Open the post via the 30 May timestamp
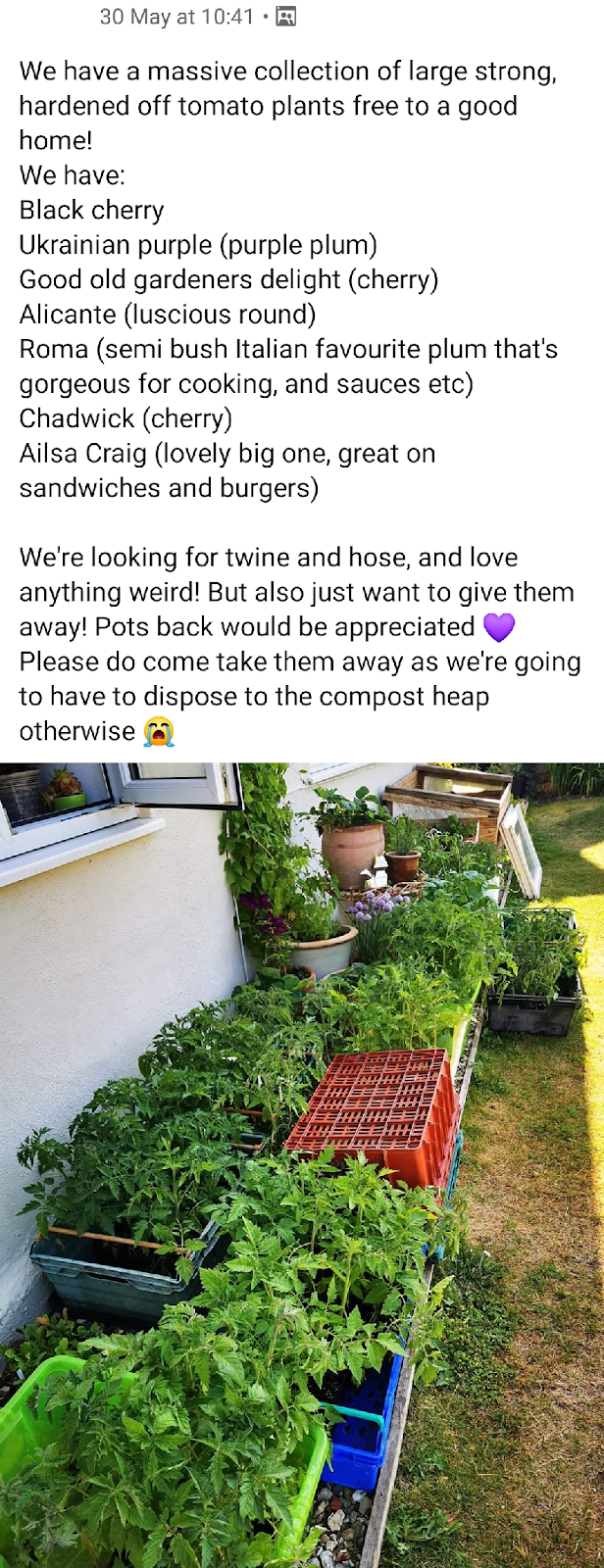 click(176, 17)
